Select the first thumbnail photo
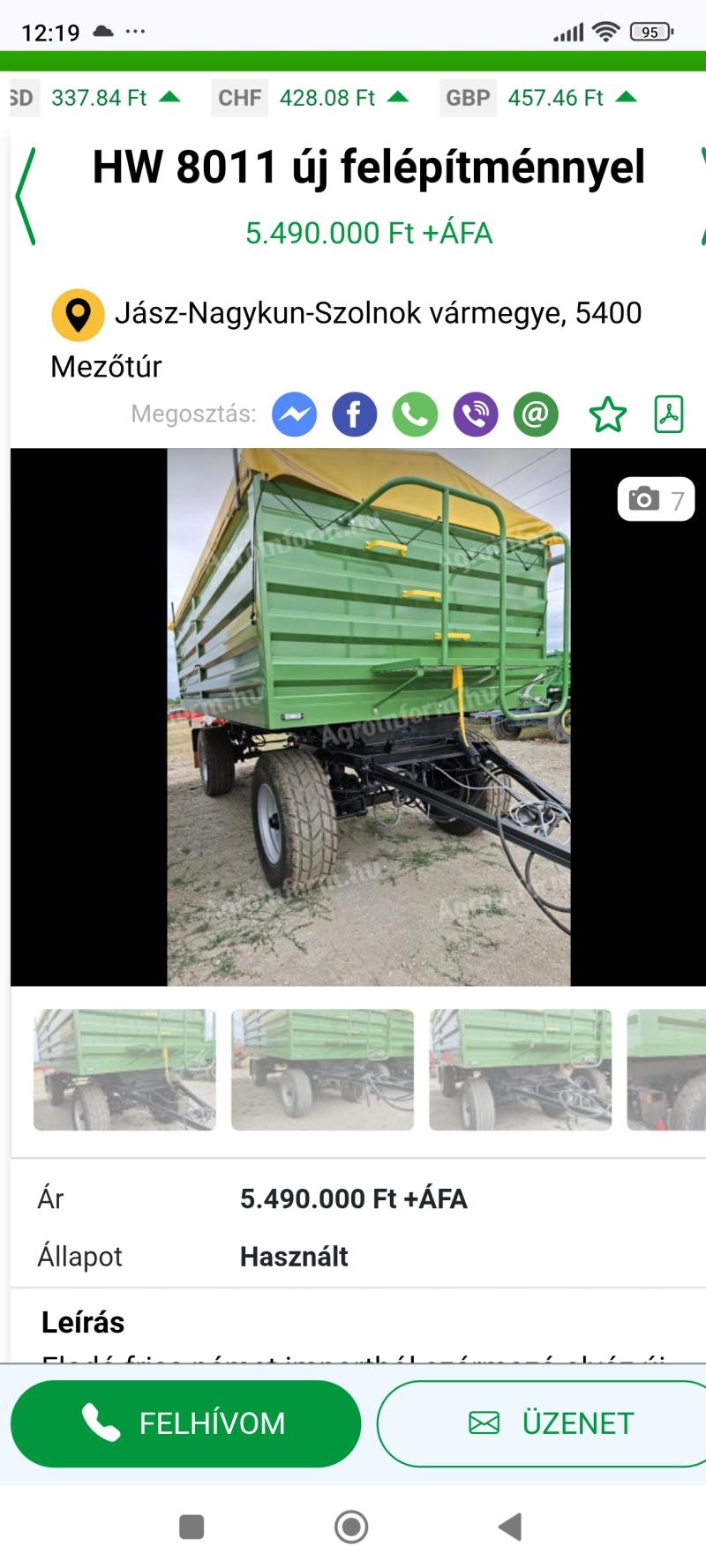 [x=124, y=1070]
